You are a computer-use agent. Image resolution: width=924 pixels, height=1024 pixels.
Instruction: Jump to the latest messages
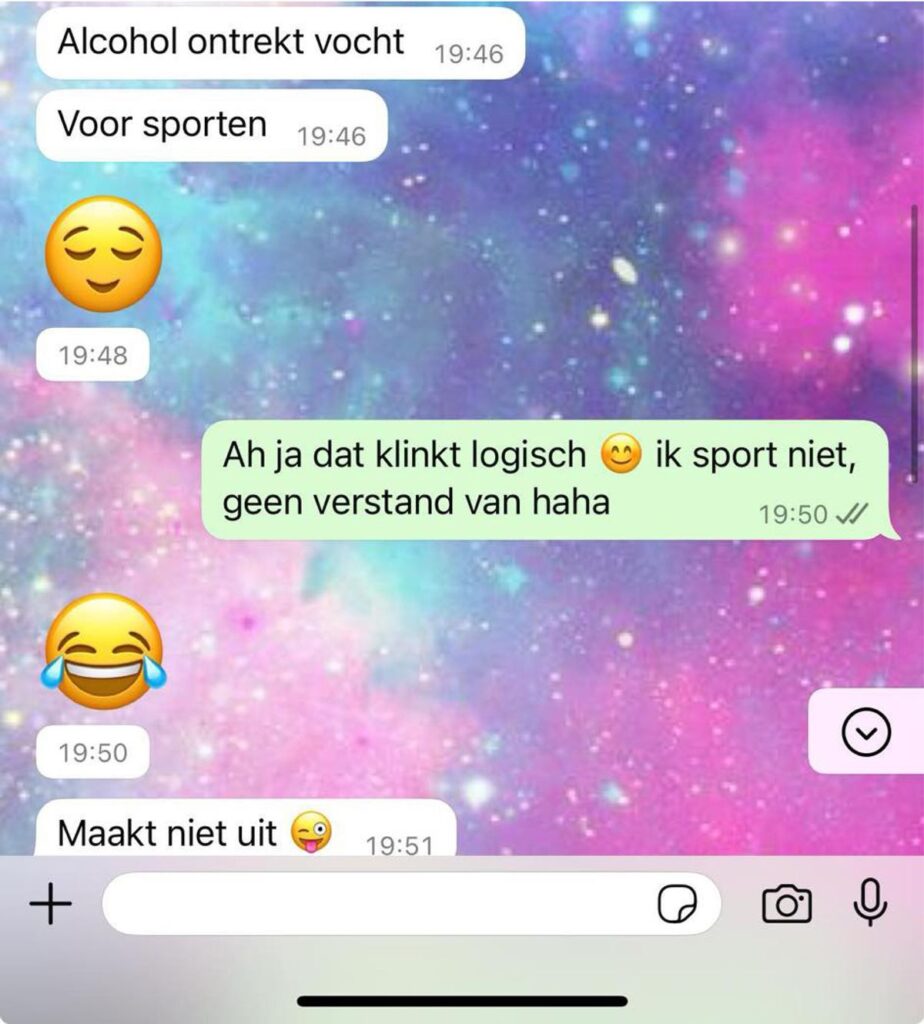[866, 733]
